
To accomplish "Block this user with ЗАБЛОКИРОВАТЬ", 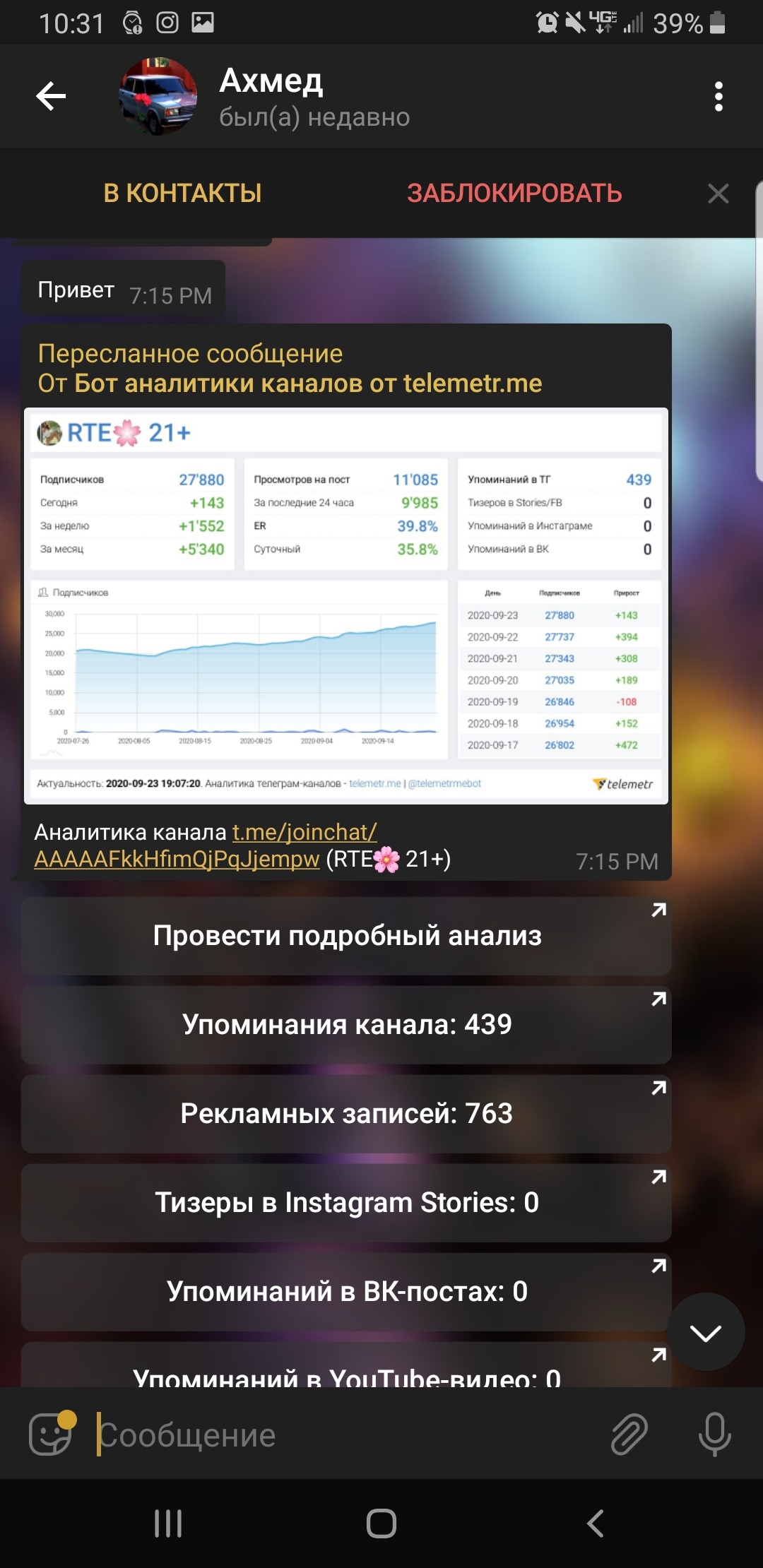I will click(x=514, y=193).
